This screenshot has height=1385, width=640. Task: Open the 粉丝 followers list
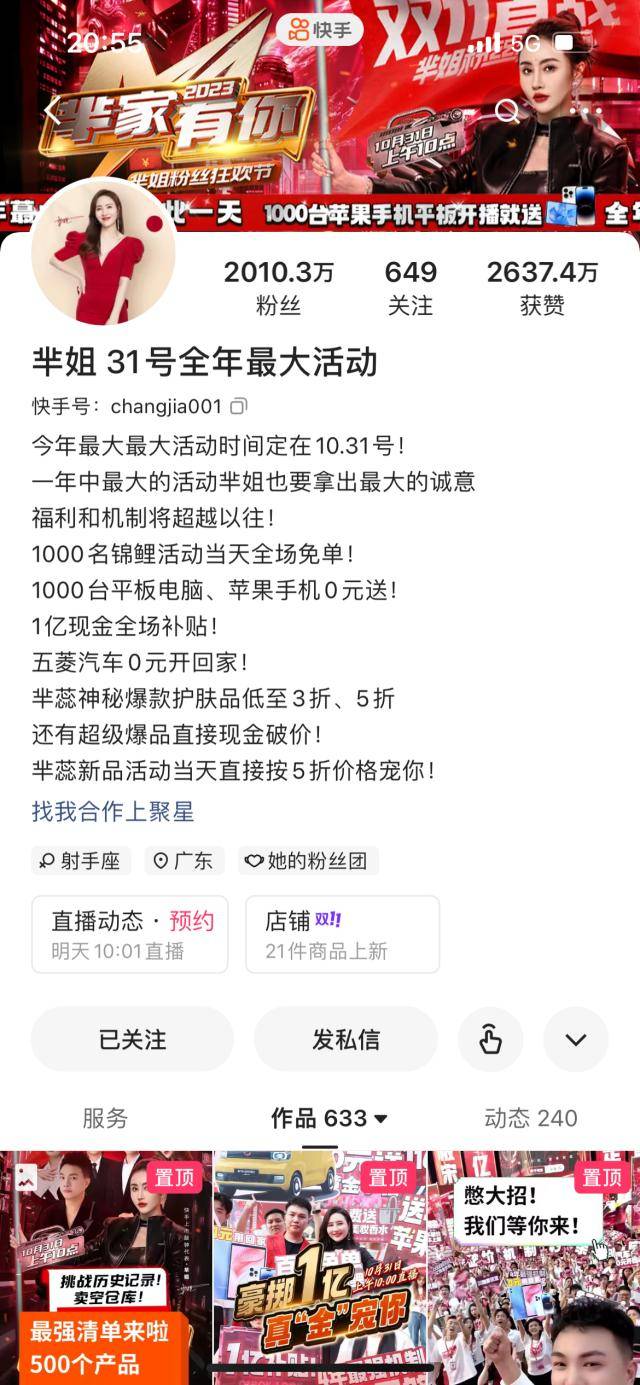pos(278,287)
